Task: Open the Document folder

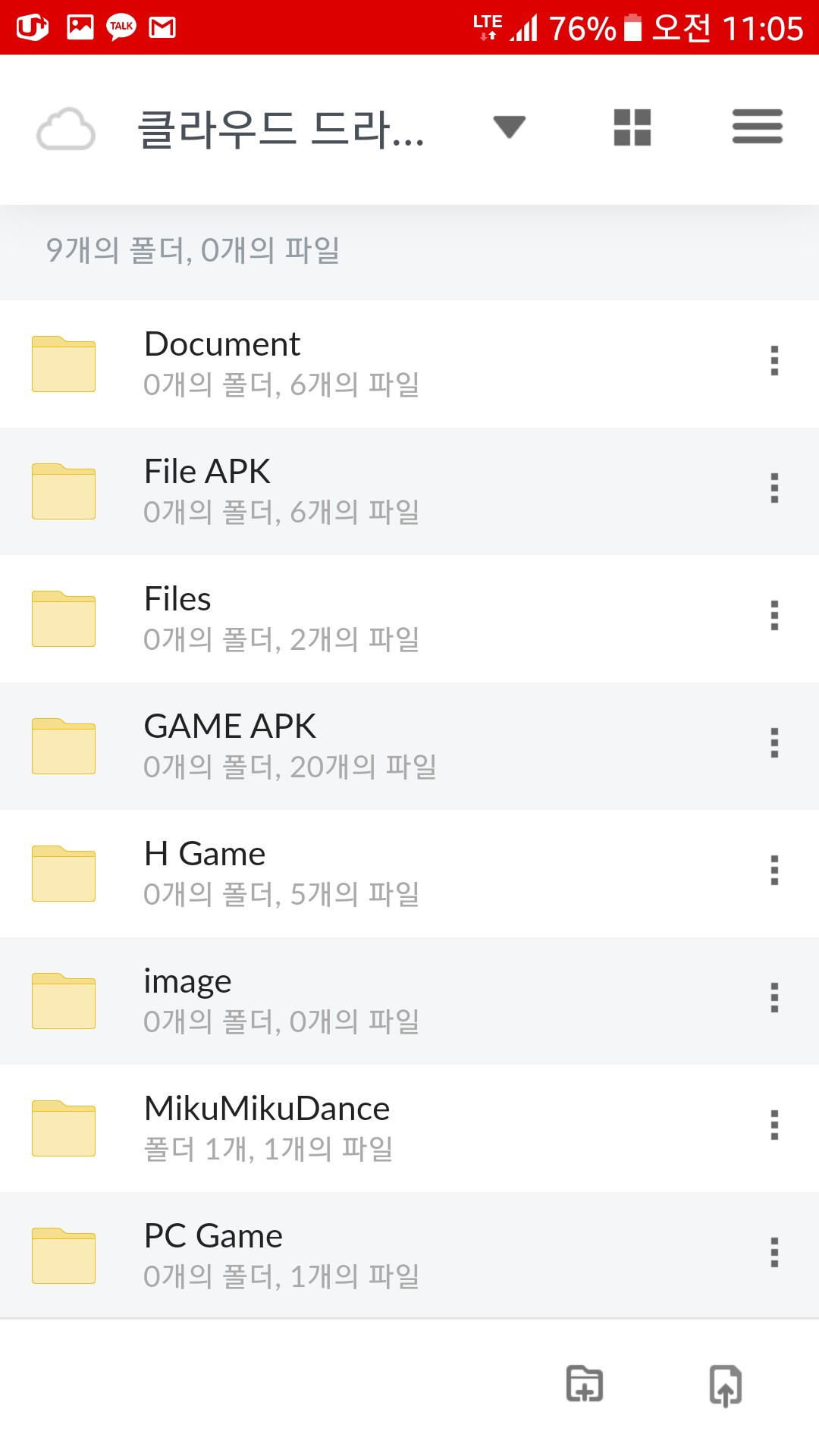Action: (409, 364)
